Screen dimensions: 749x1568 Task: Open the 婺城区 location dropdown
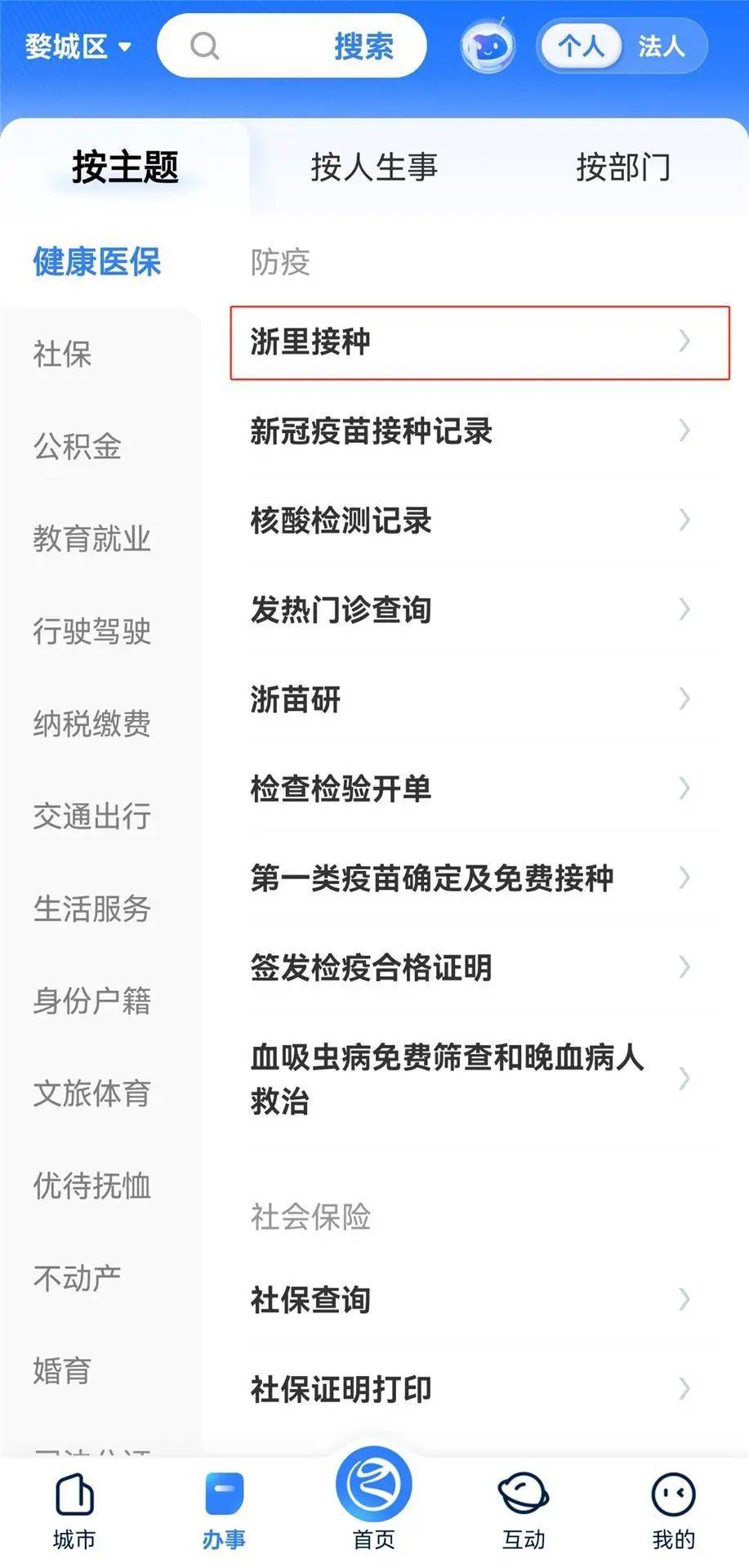pyautogui.click(x=78, y=46)
